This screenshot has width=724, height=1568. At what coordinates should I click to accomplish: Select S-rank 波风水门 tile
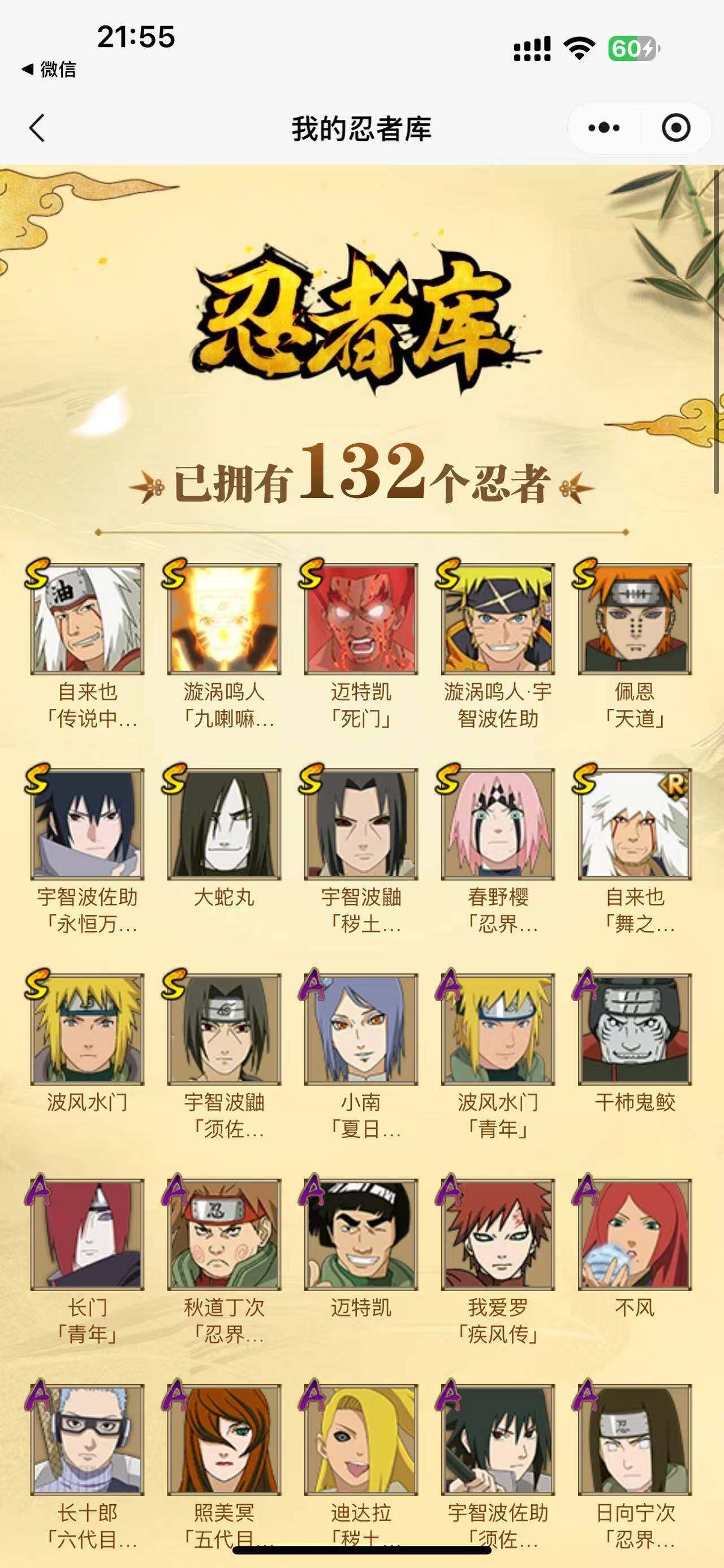tap(87, 1029)
